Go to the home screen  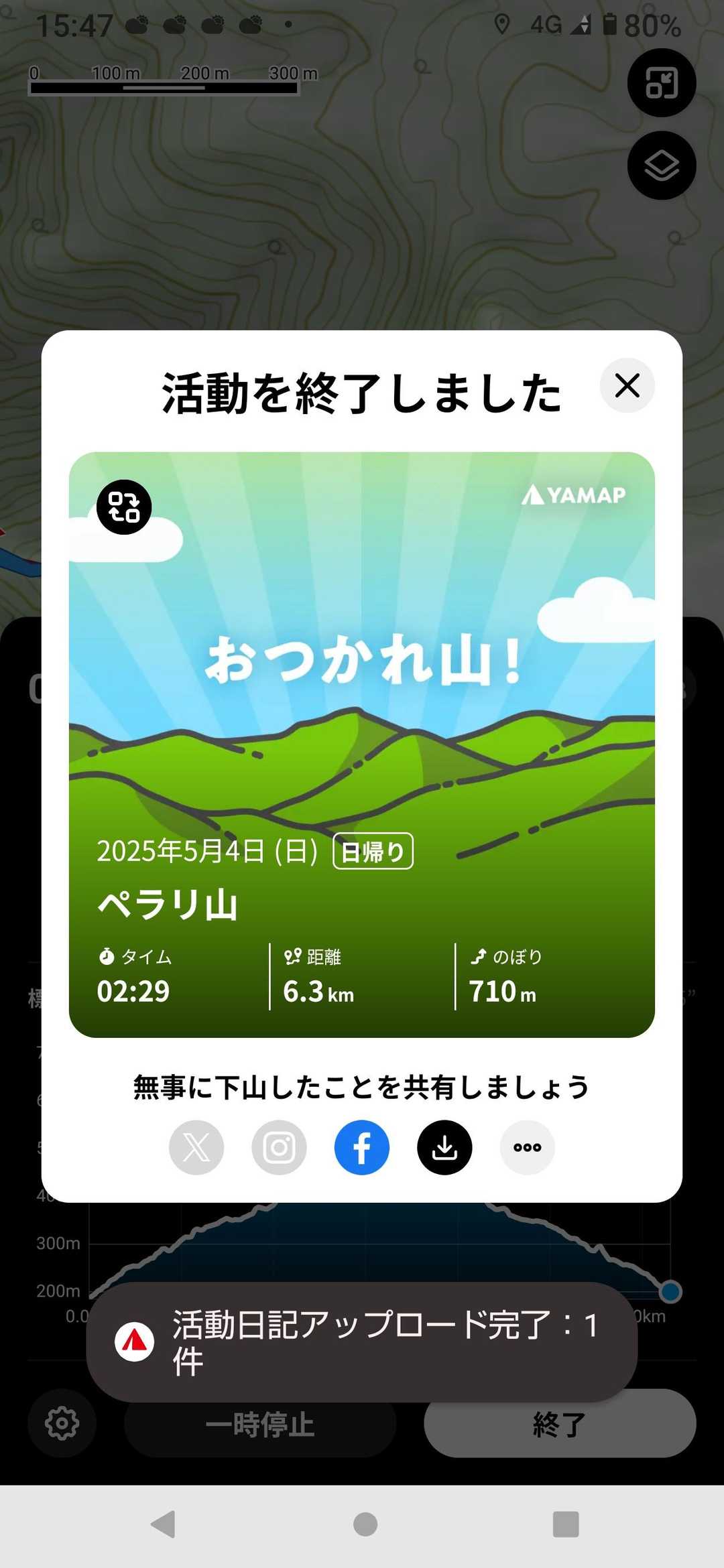pos(365,1524)
